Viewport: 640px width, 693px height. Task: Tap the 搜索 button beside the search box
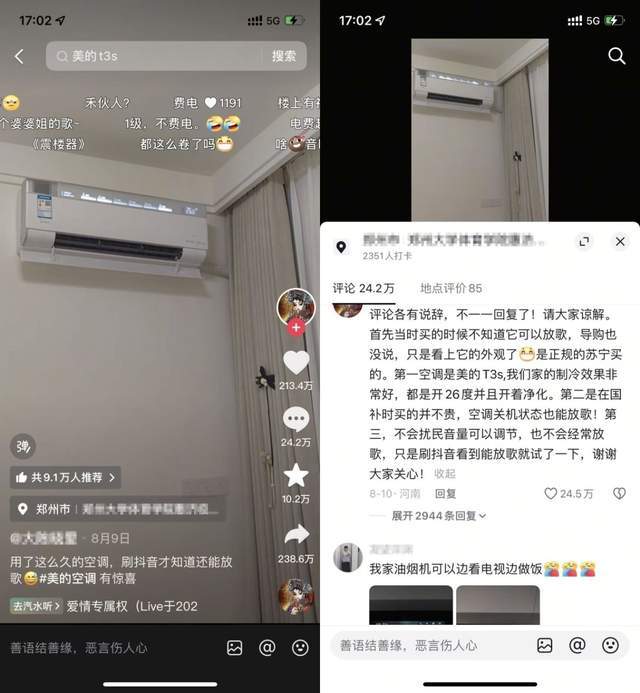point(284,56)
